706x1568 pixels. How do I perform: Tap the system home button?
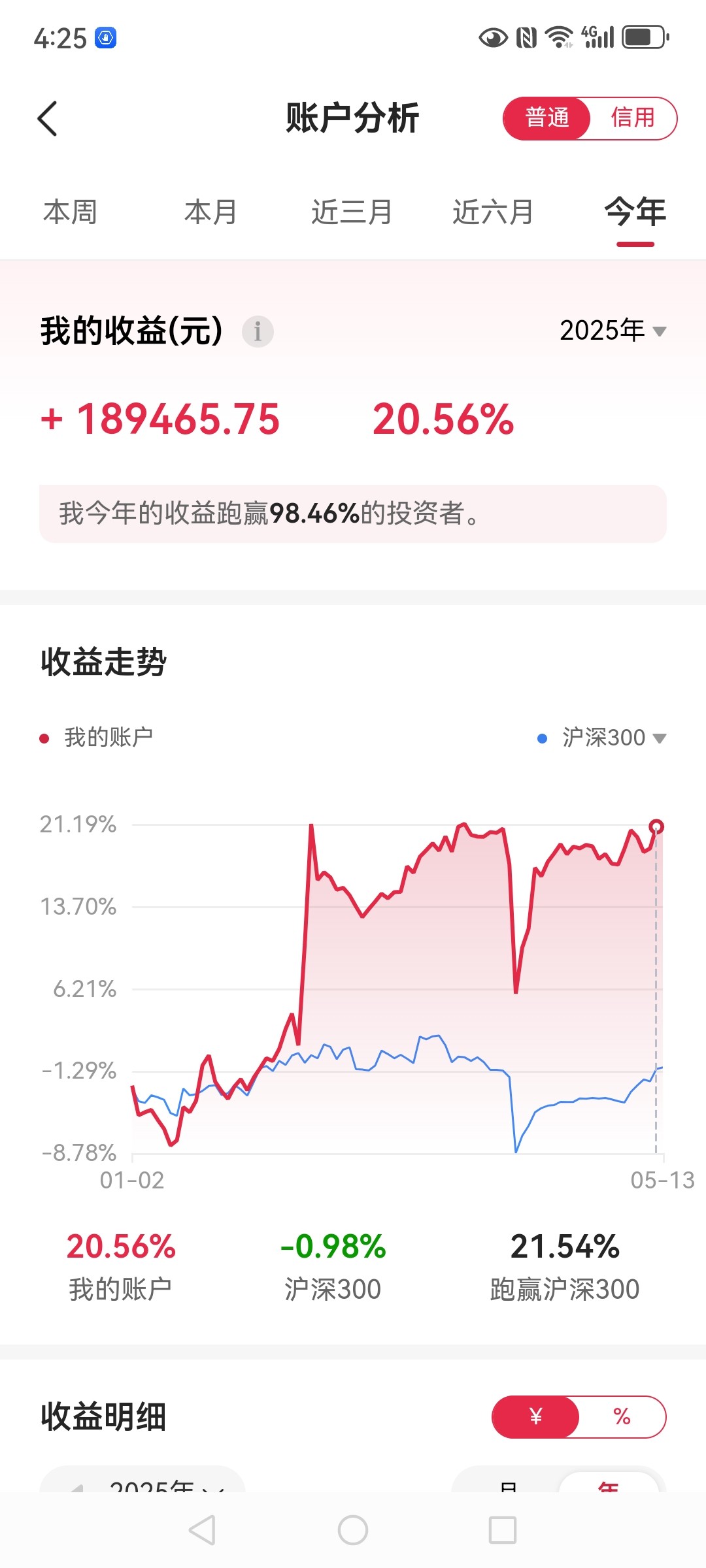pos(353,1530)
